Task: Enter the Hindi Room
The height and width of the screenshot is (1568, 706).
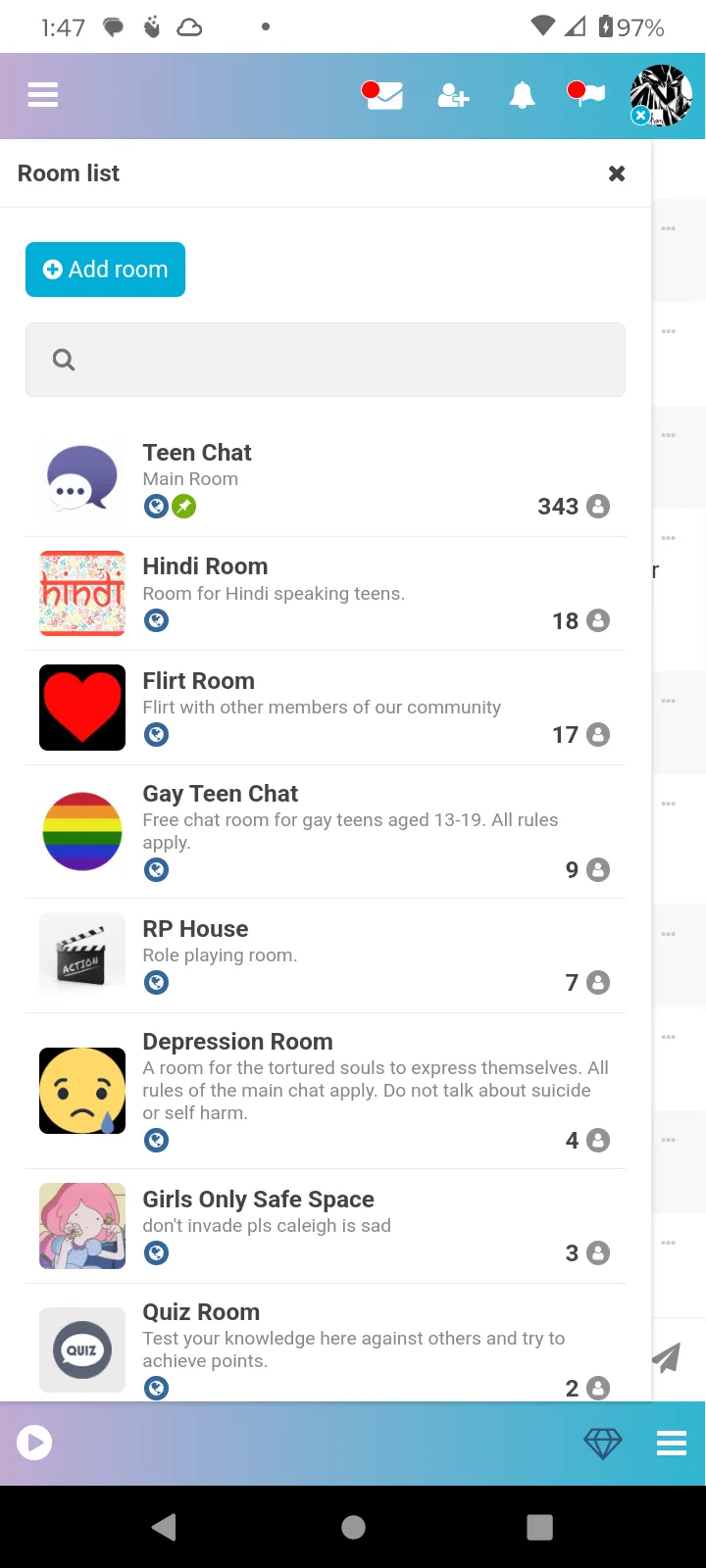Action: tap(326, 593)
